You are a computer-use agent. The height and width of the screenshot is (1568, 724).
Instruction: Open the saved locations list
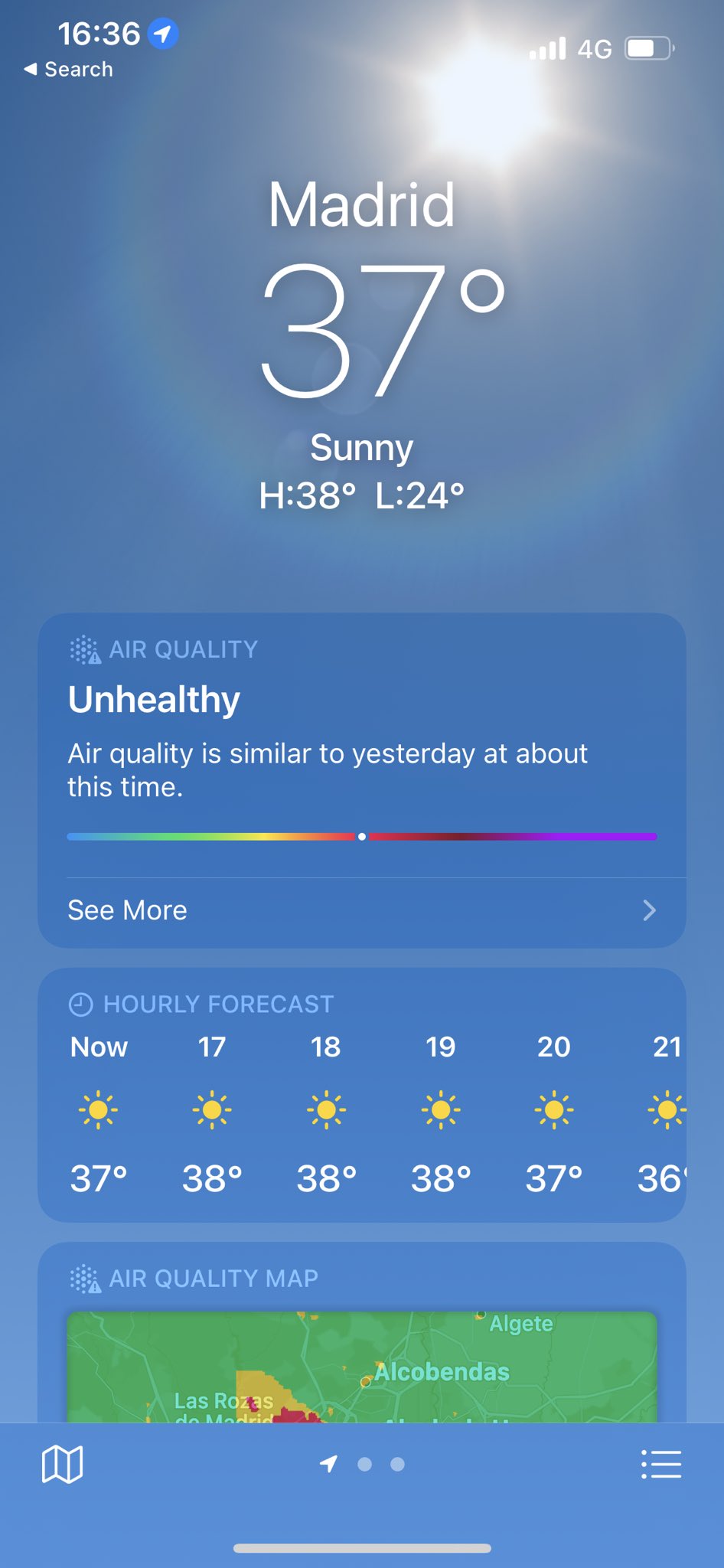(x=660, y=1465)
